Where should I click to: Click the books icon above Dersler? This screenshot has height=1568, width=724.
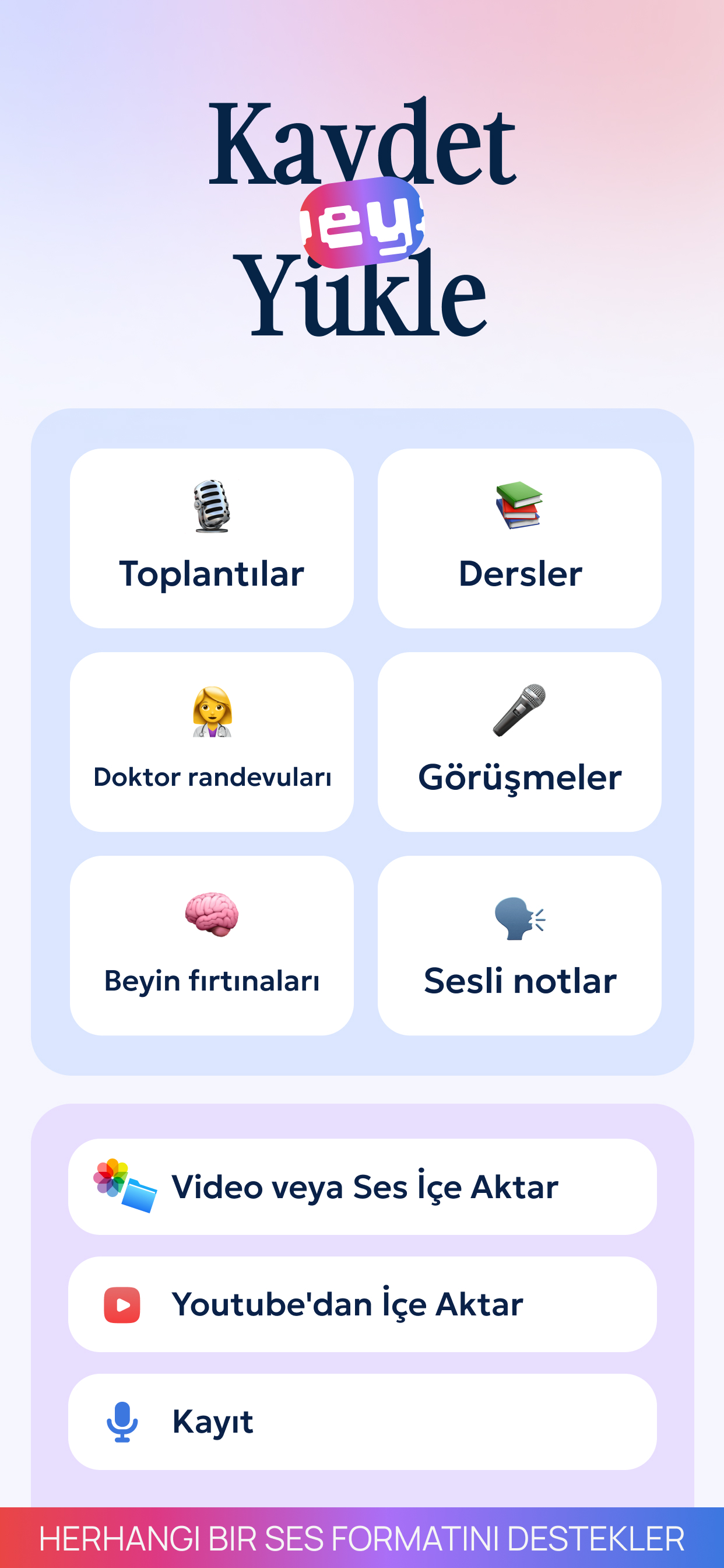(520, 509)
